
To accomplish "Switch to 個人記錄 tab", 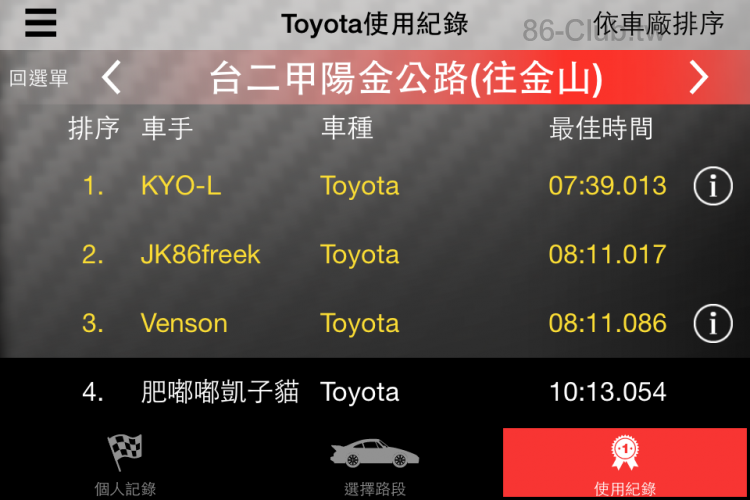I will click(125, 465).
